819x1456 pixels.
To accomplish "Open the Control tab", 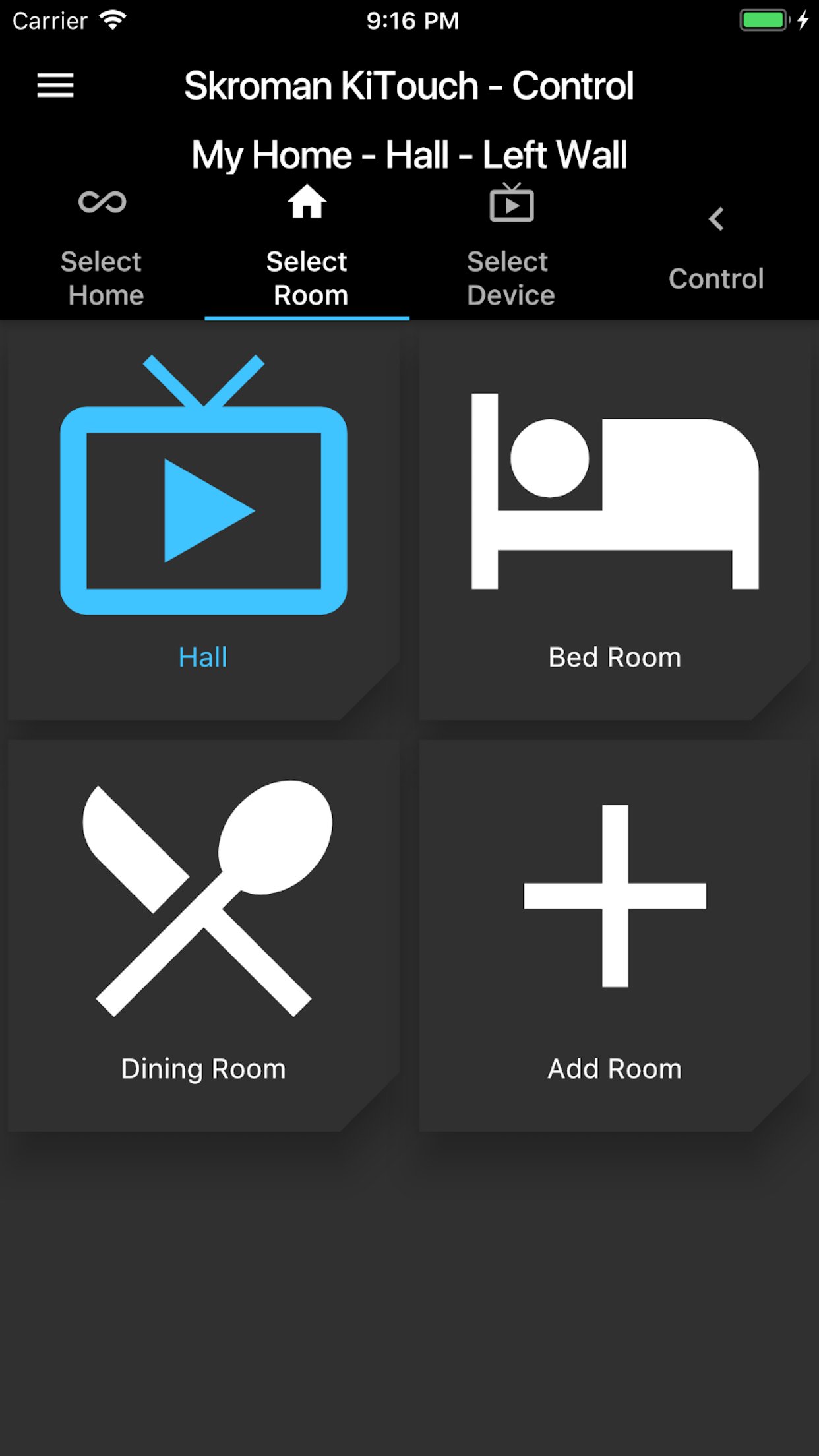I will tap(716, 251).
